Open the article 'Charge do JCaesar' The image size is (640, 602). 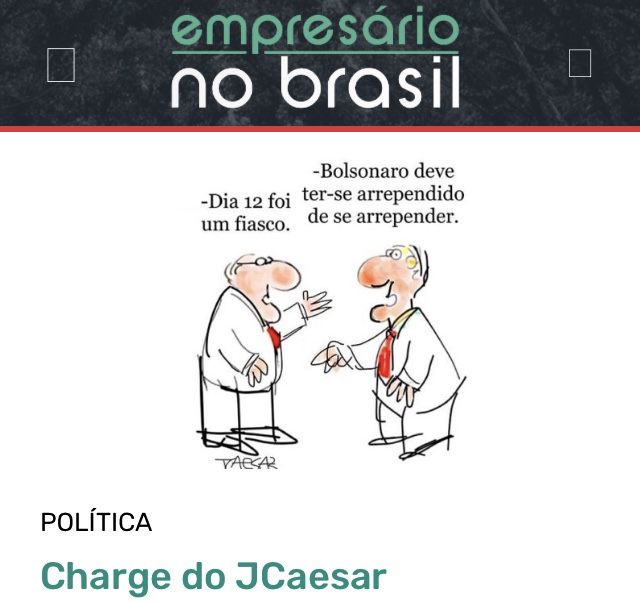[x=213, y=577]
